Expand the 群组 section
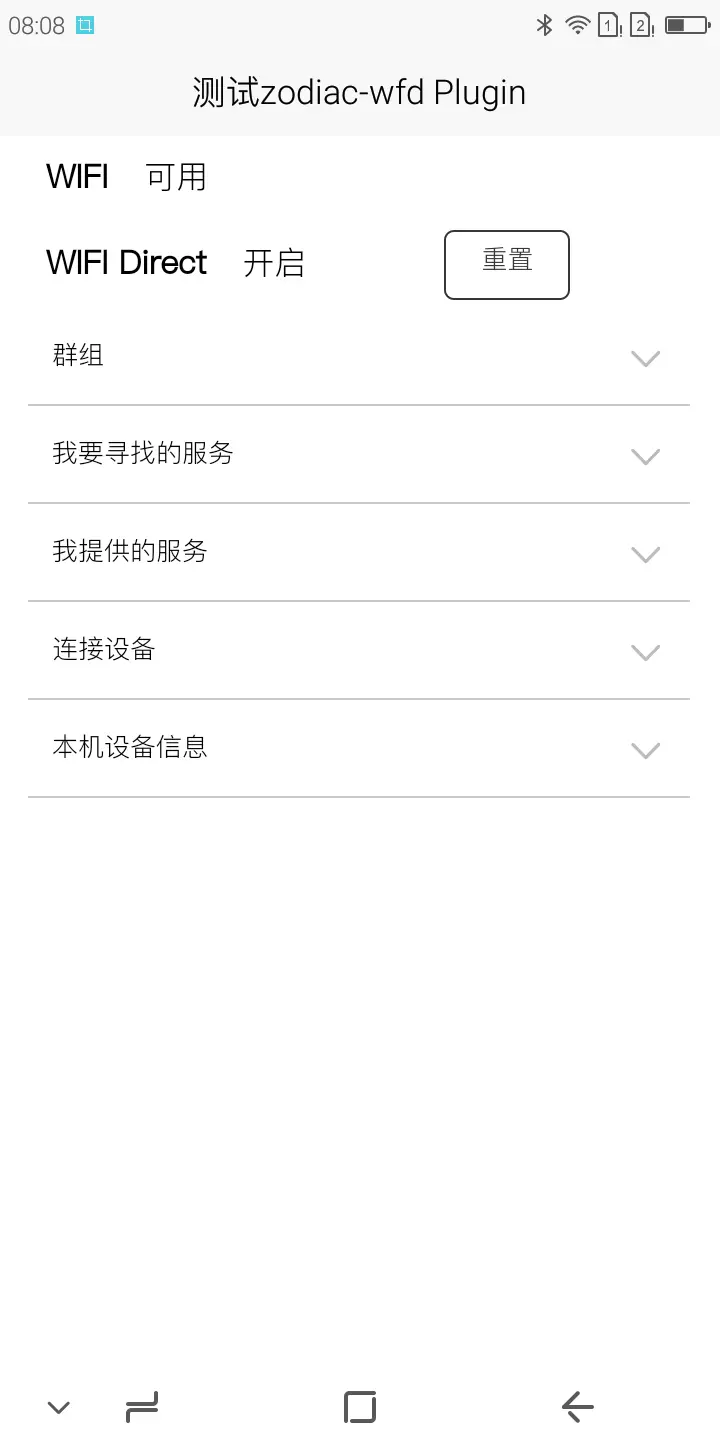 click(359, 357)
